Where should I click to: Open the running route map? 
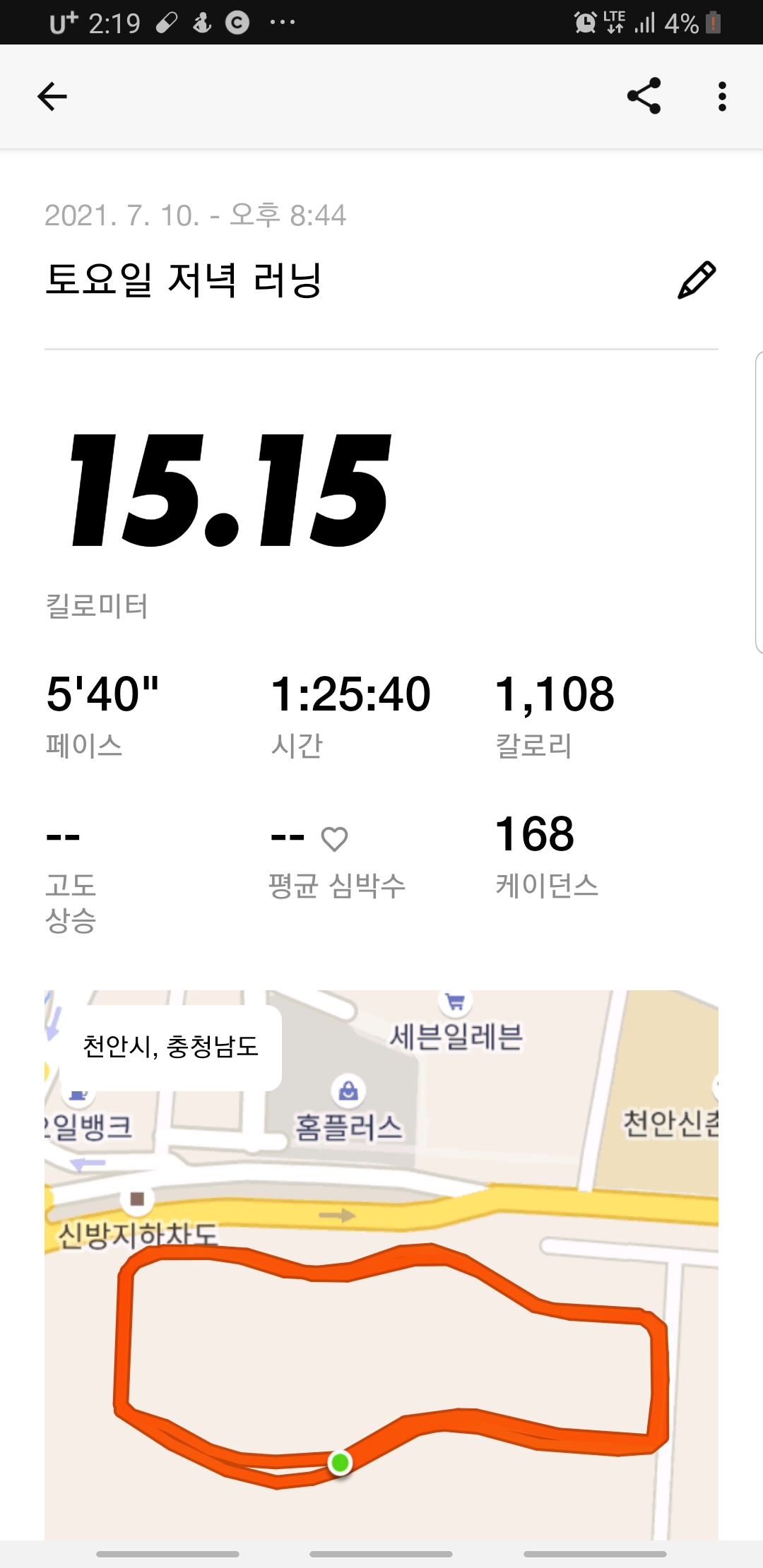381,1264
